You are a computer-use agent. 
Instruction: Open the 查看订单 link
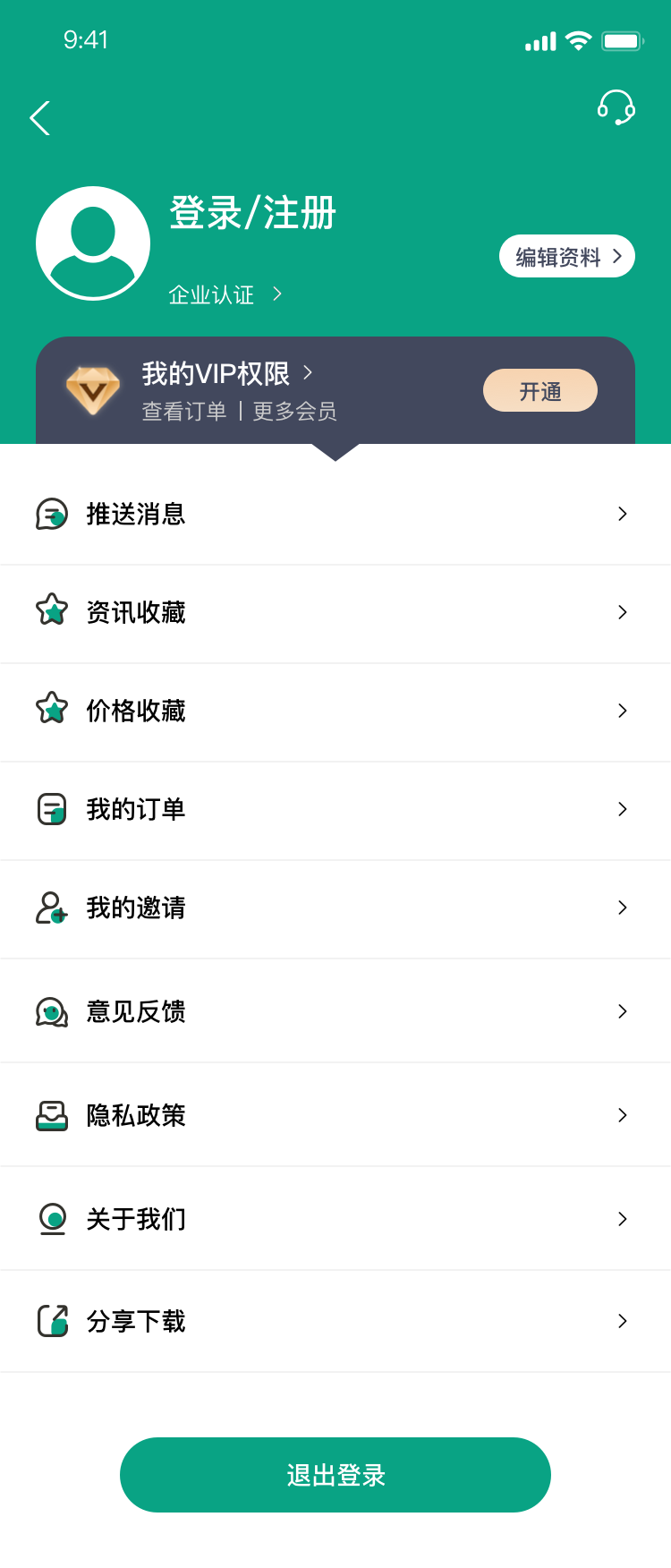(185, 412)
